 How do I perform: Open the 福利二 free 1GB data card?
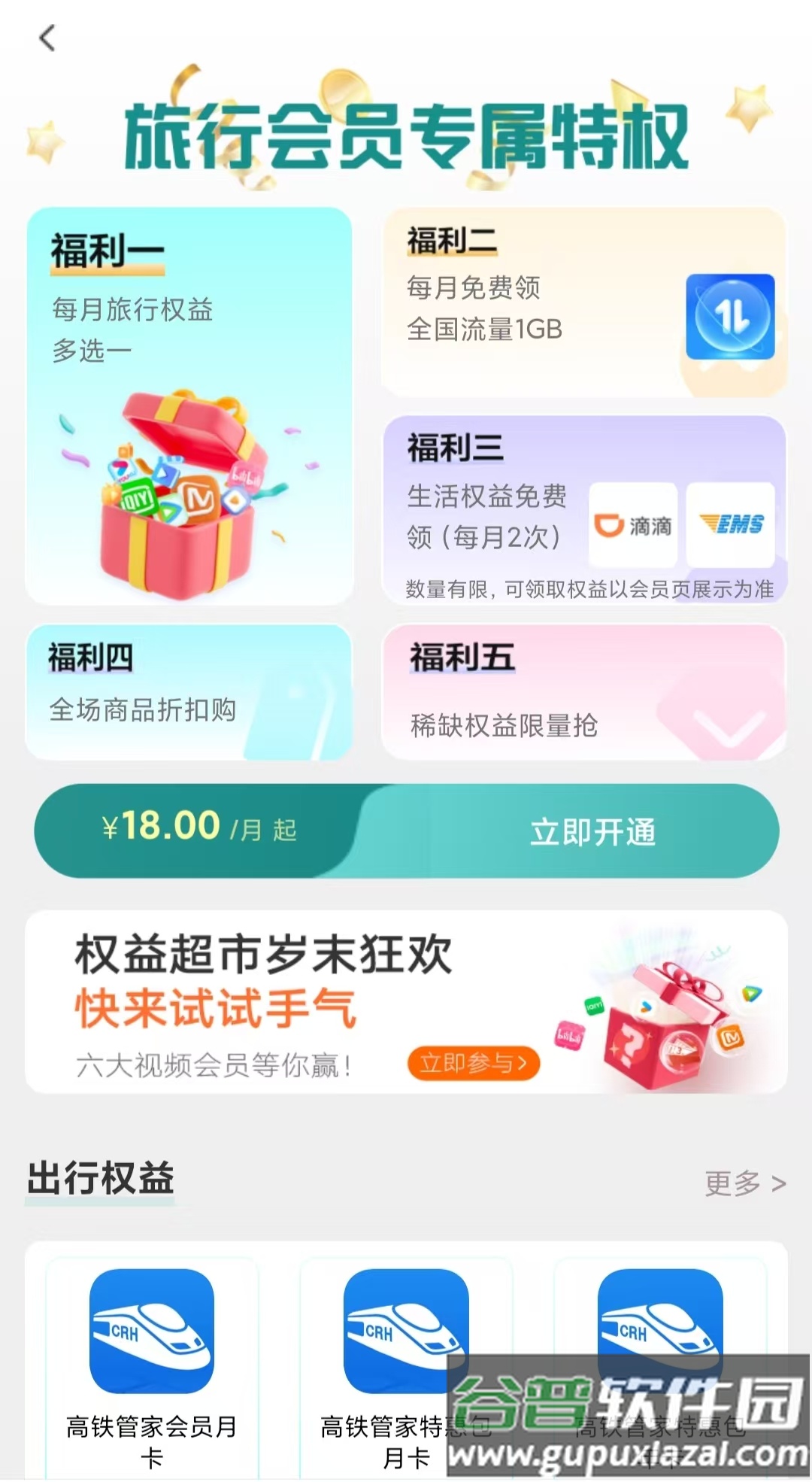583,302
